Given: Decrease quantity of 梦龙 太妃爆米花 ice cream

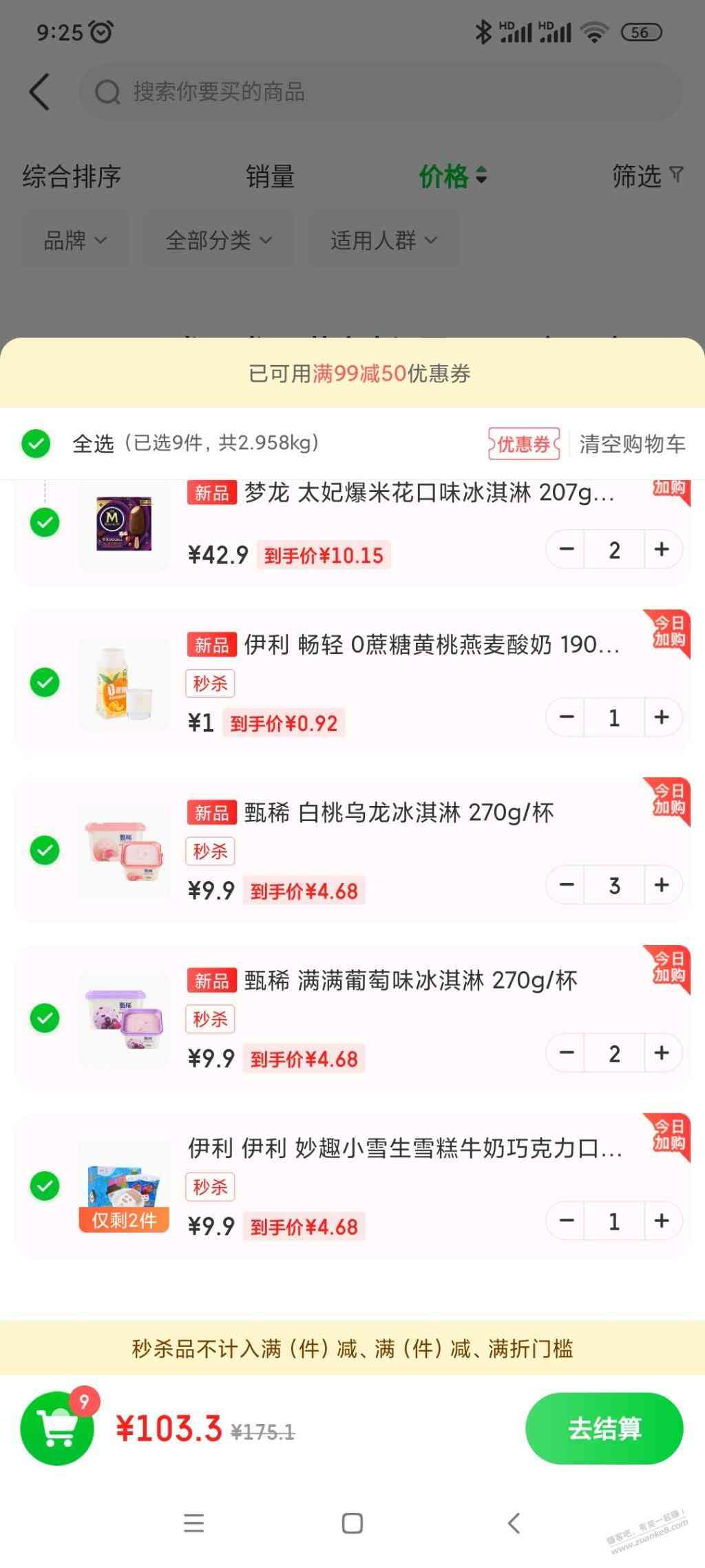Looking at the screenshot, I should click(567, 549).
